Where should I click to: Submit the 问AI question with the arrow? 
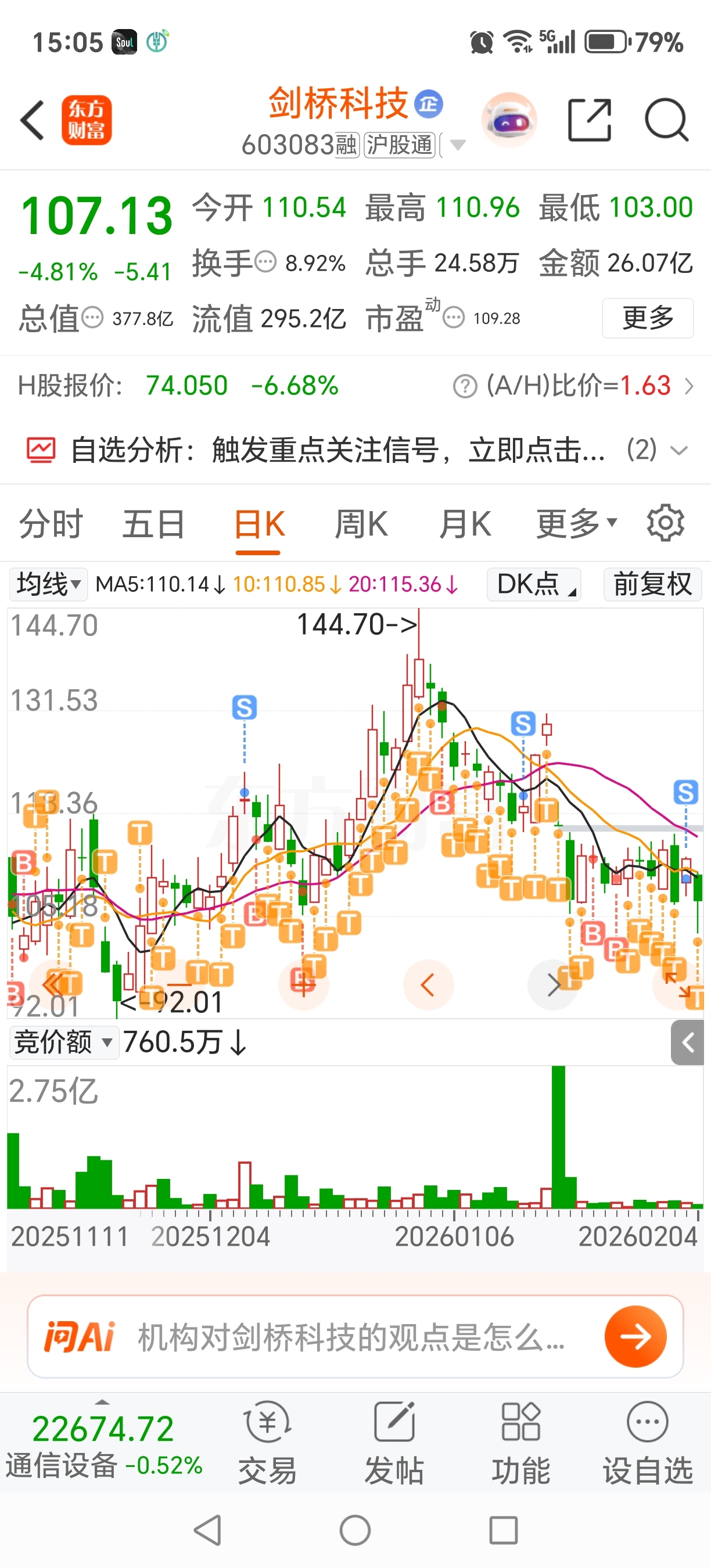point(635,1336)
